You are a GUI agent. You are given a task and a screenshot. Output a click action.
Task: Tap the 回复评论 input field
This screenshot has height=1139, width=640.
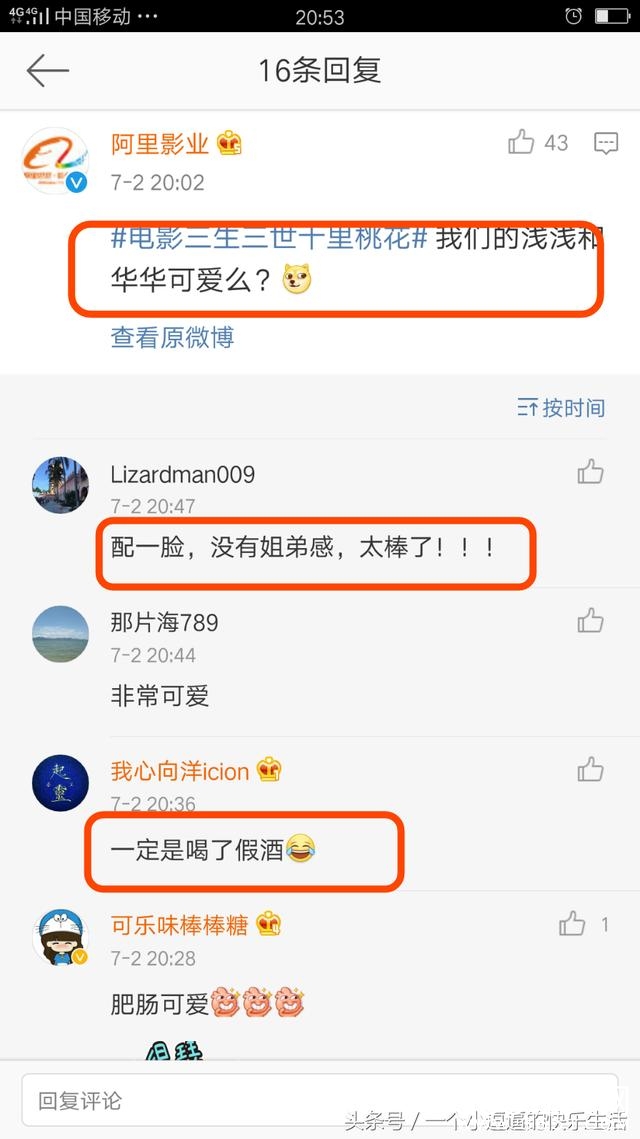tap(320, 1101)
